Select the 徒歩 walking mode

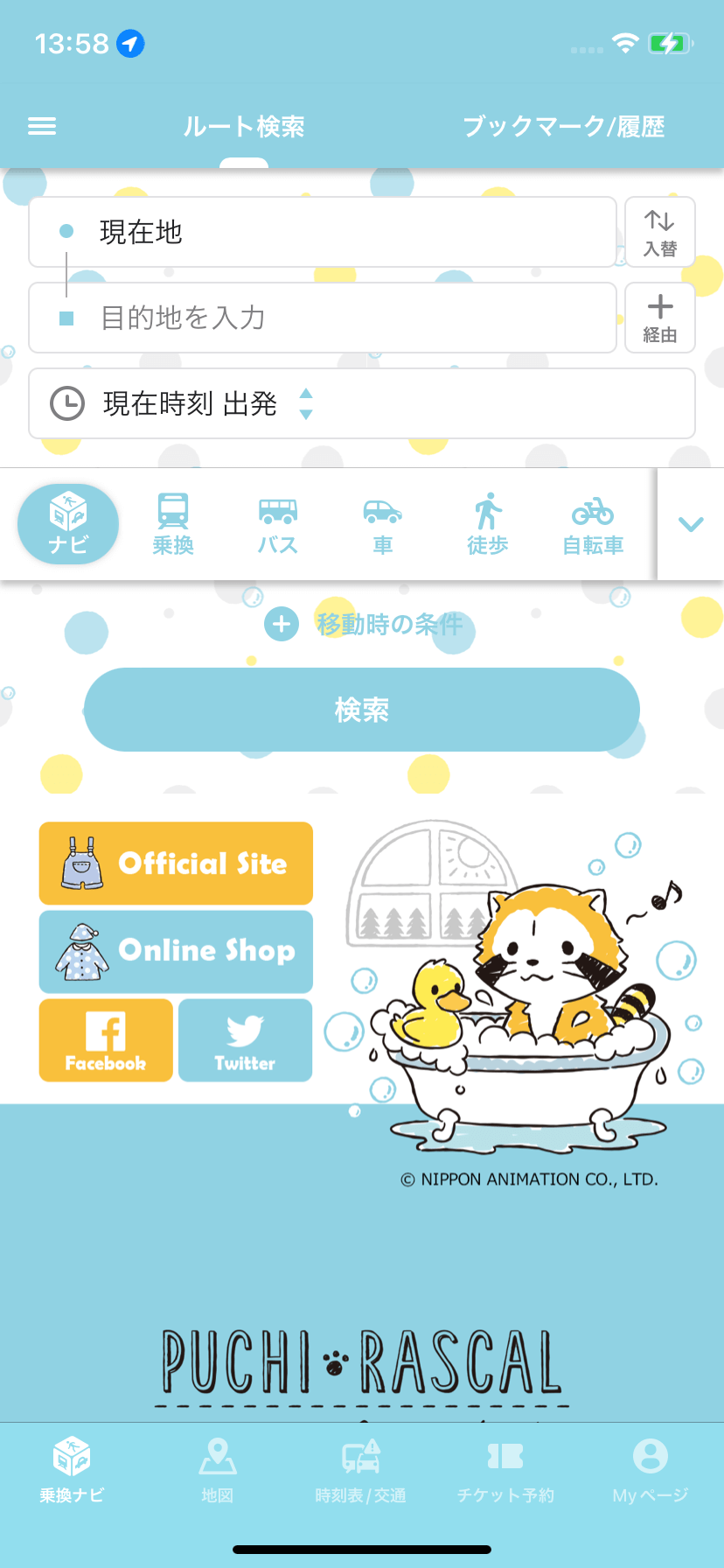click(x=488, y=524)
